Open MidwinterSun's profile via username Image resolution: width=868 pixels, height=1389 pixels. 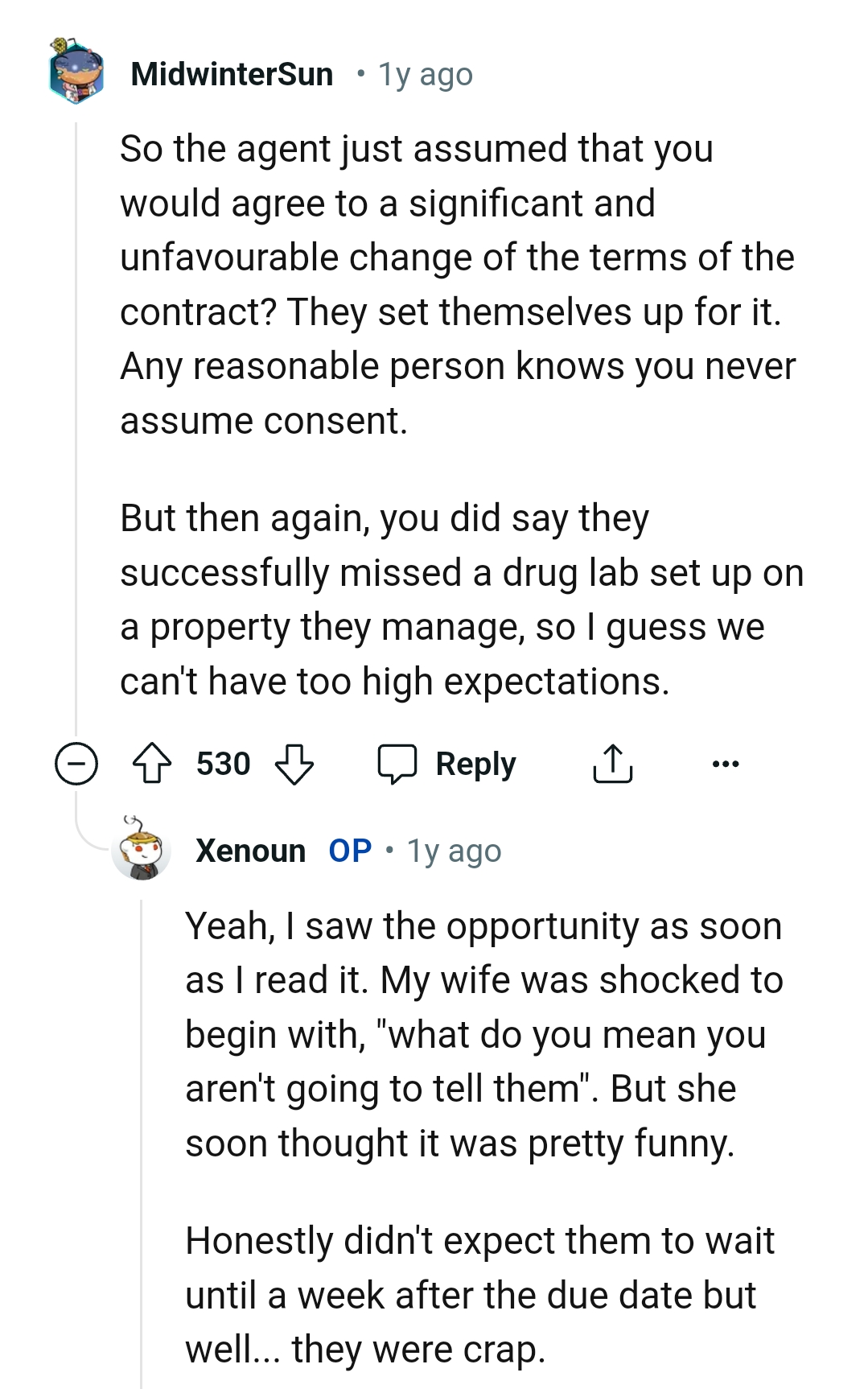(232, 73)
